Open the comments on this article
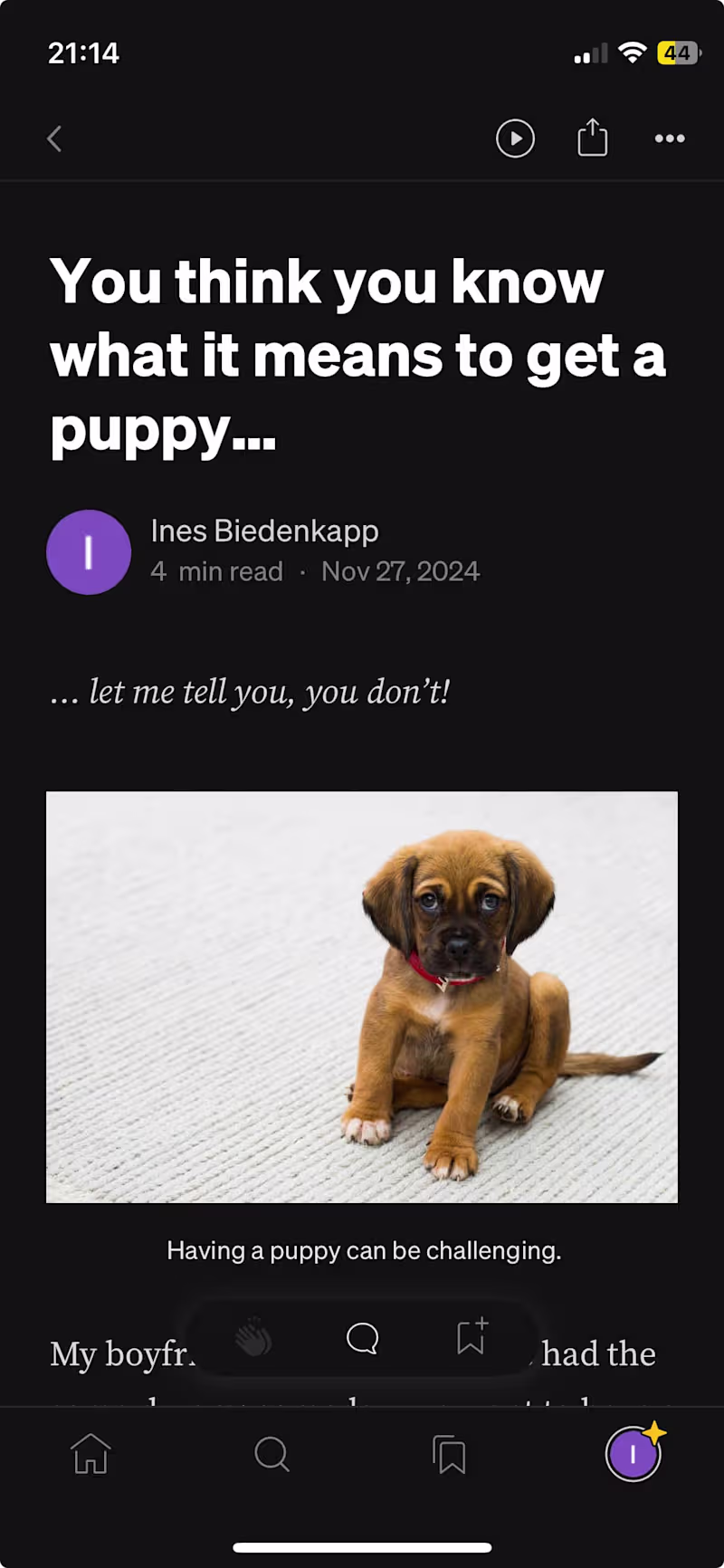Image resolution: width=724 pixels, height=1568 pixels. click(x=362, y=1338)
